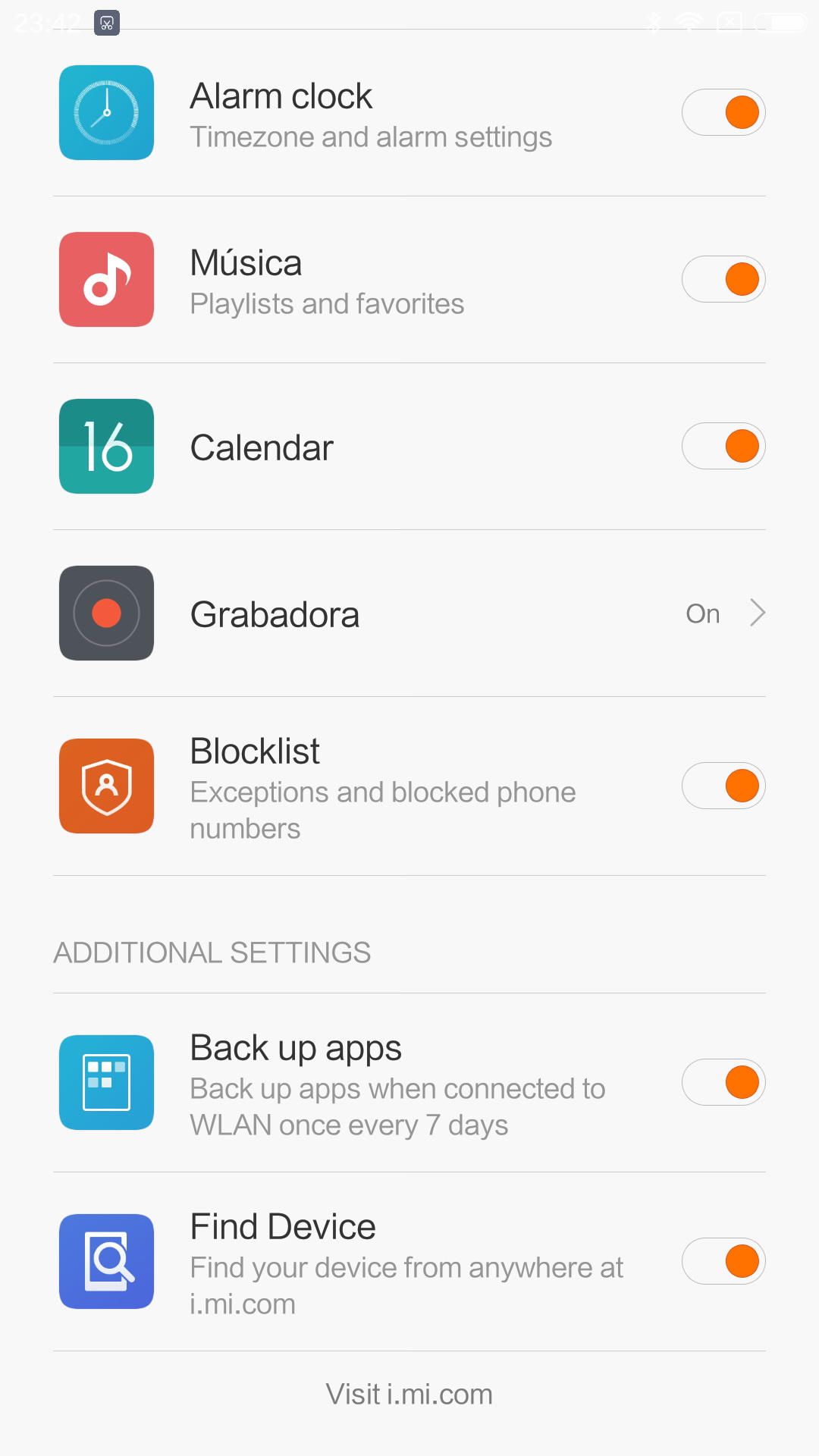Turn off Find Device
819x1456 pixels.
tap(723, 1261)
